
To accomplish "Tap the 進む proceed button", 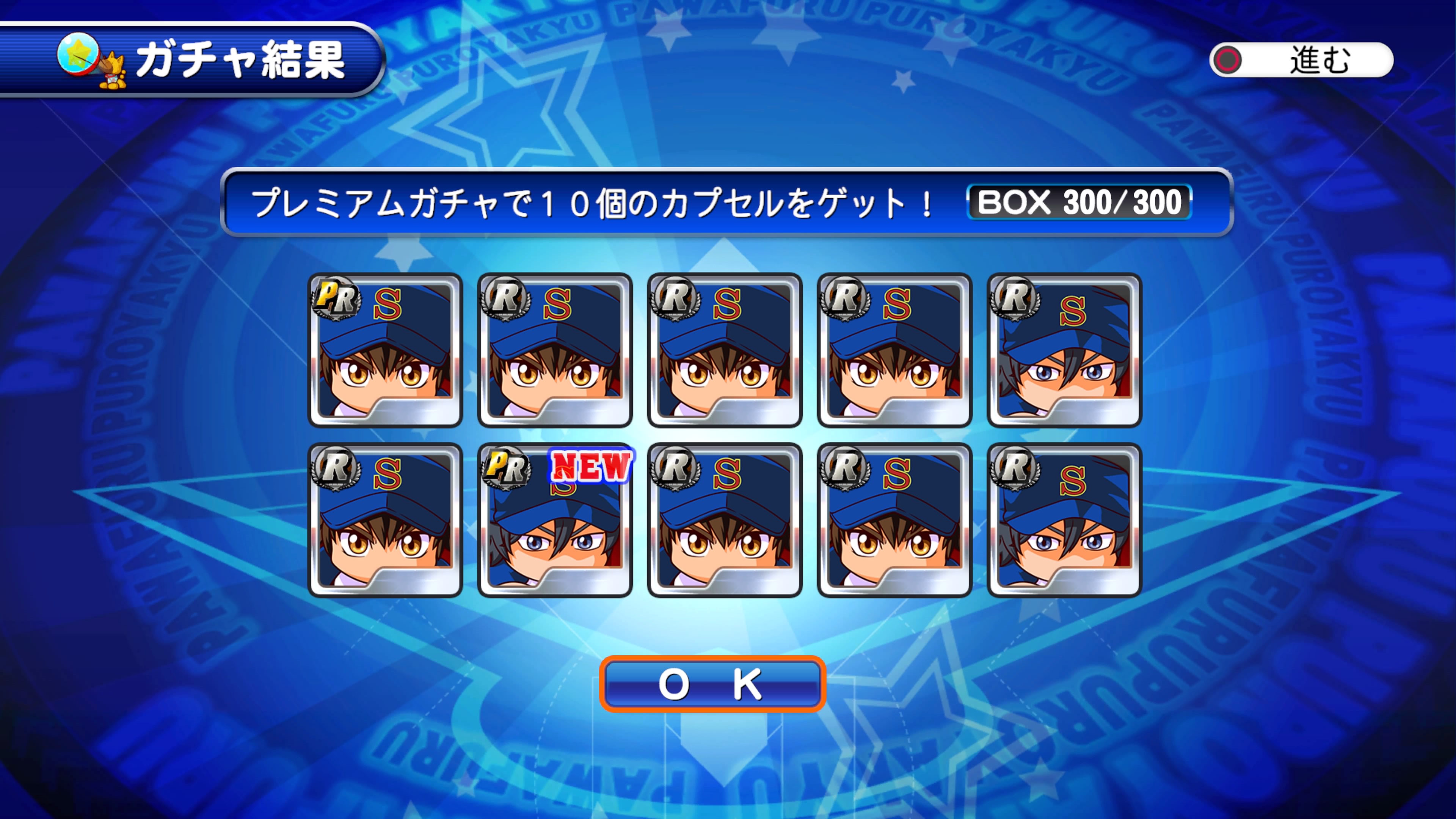I will point(1301,60).
